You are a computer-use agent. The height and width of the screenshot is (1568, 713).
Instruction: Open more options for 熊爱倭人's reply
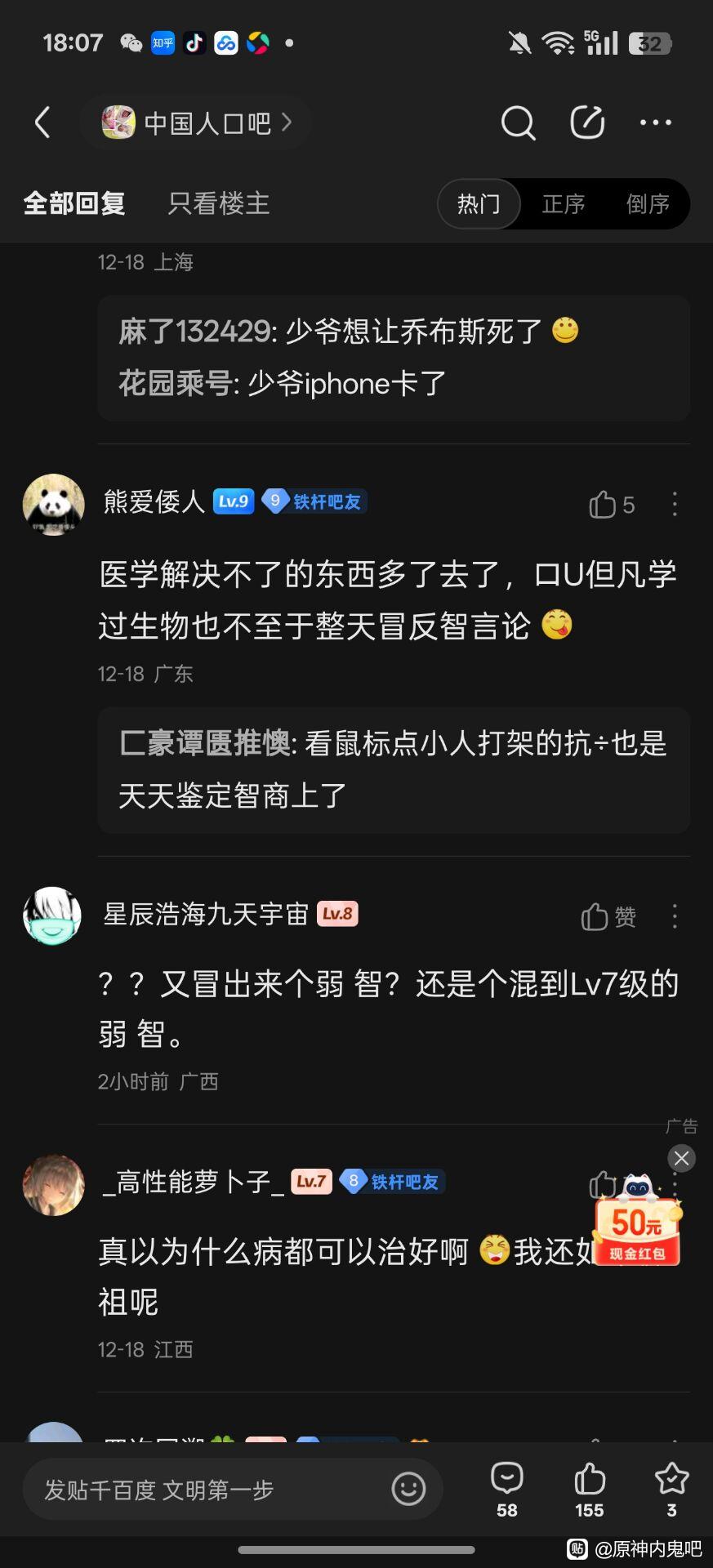(675, 505)
